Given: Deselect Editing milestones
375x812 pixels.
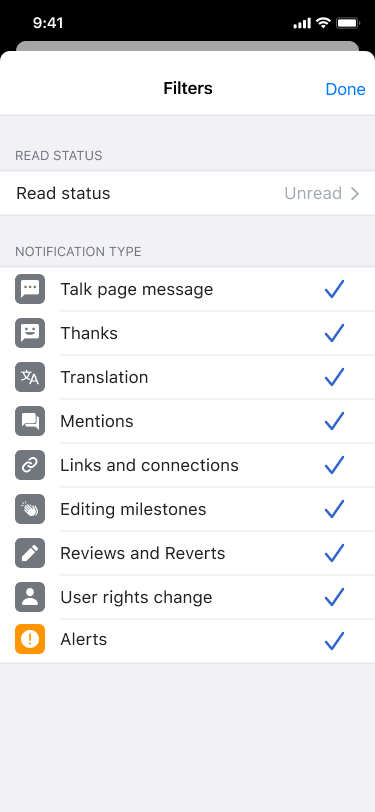Looking at the screenshot, I should click(188, 509).
